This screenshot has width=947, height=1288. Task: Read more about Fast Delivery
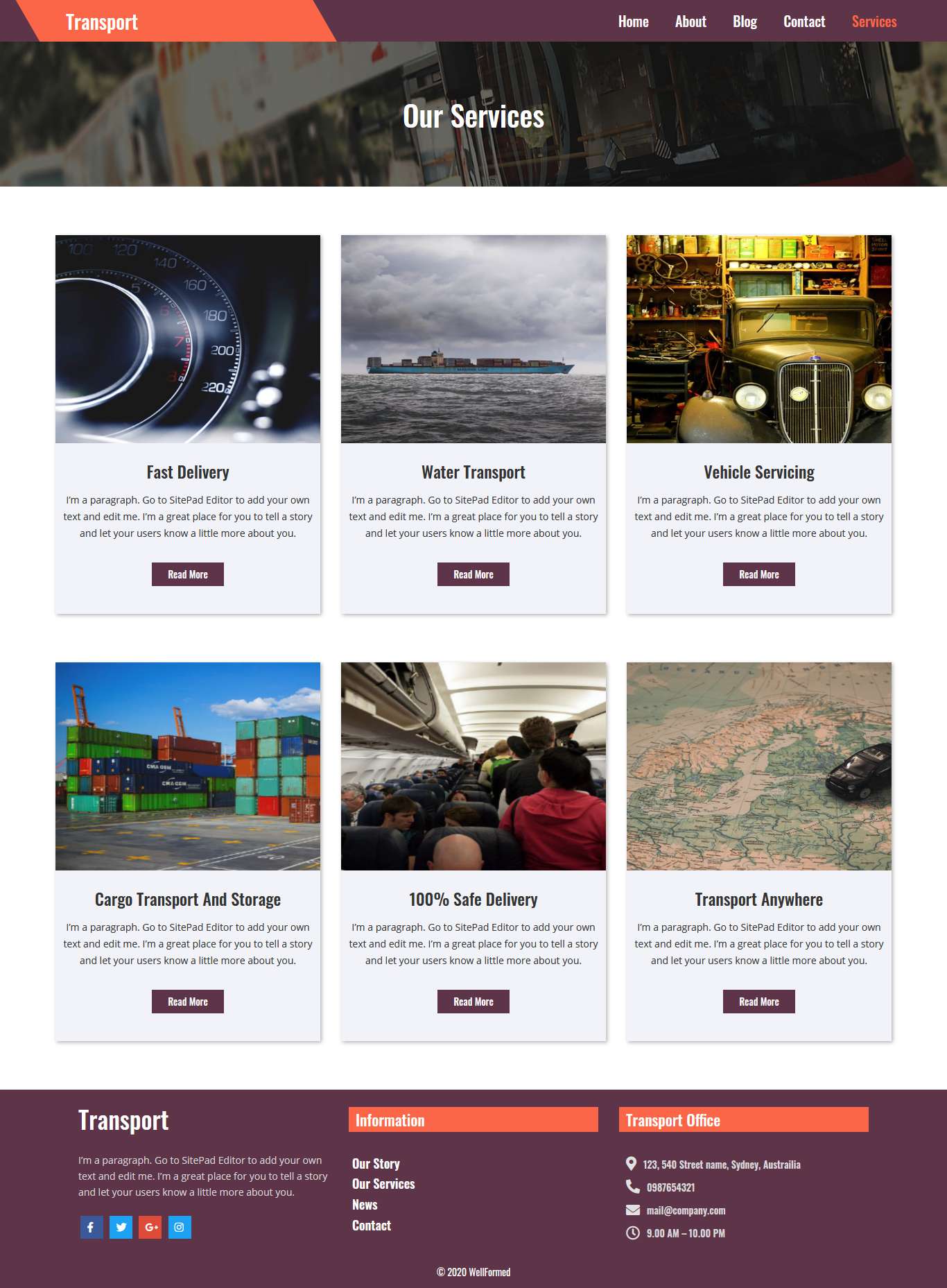tap(188, 574)
